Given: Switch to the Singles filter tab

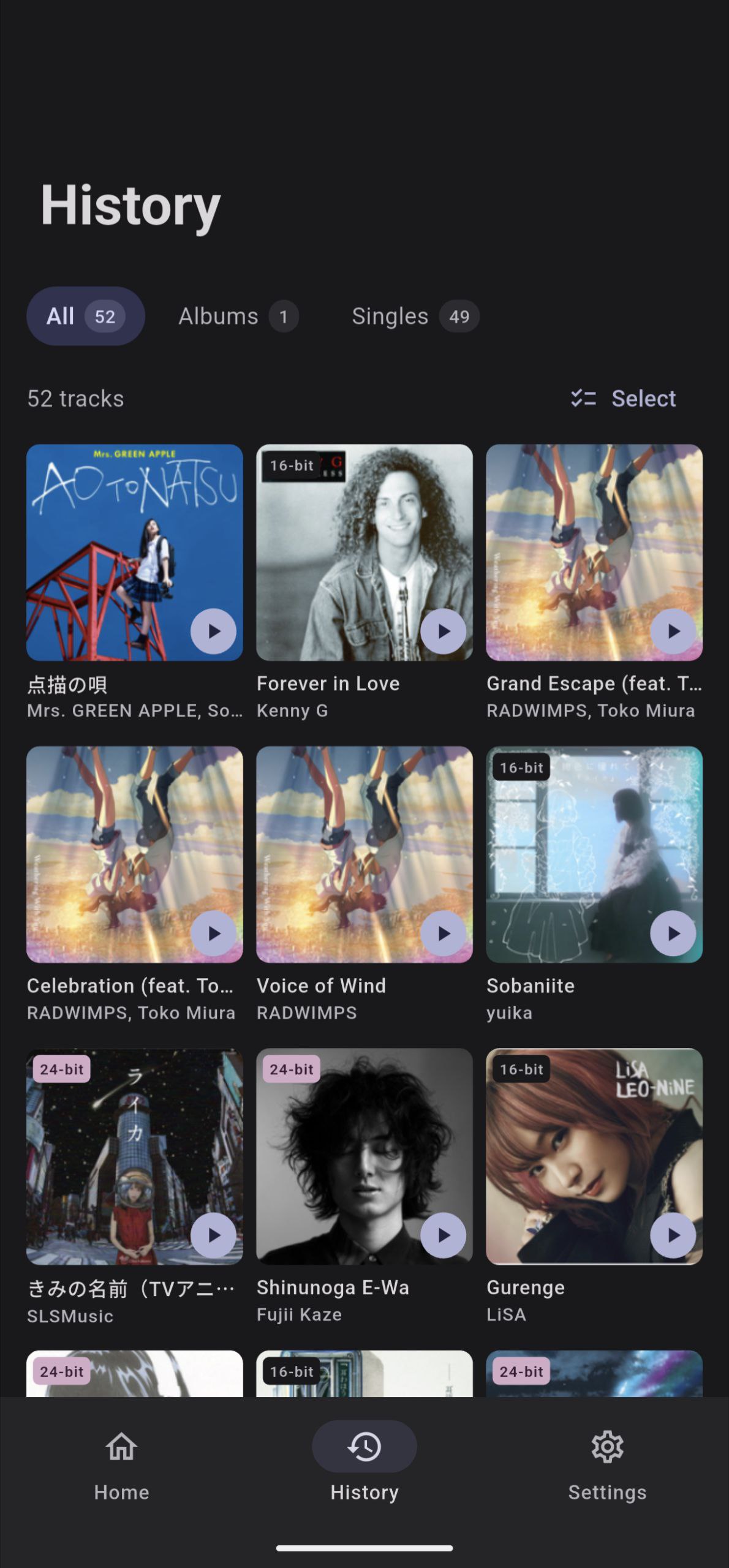Looking at the screenshot, I should pyautogui.click(x=415, y=316).
